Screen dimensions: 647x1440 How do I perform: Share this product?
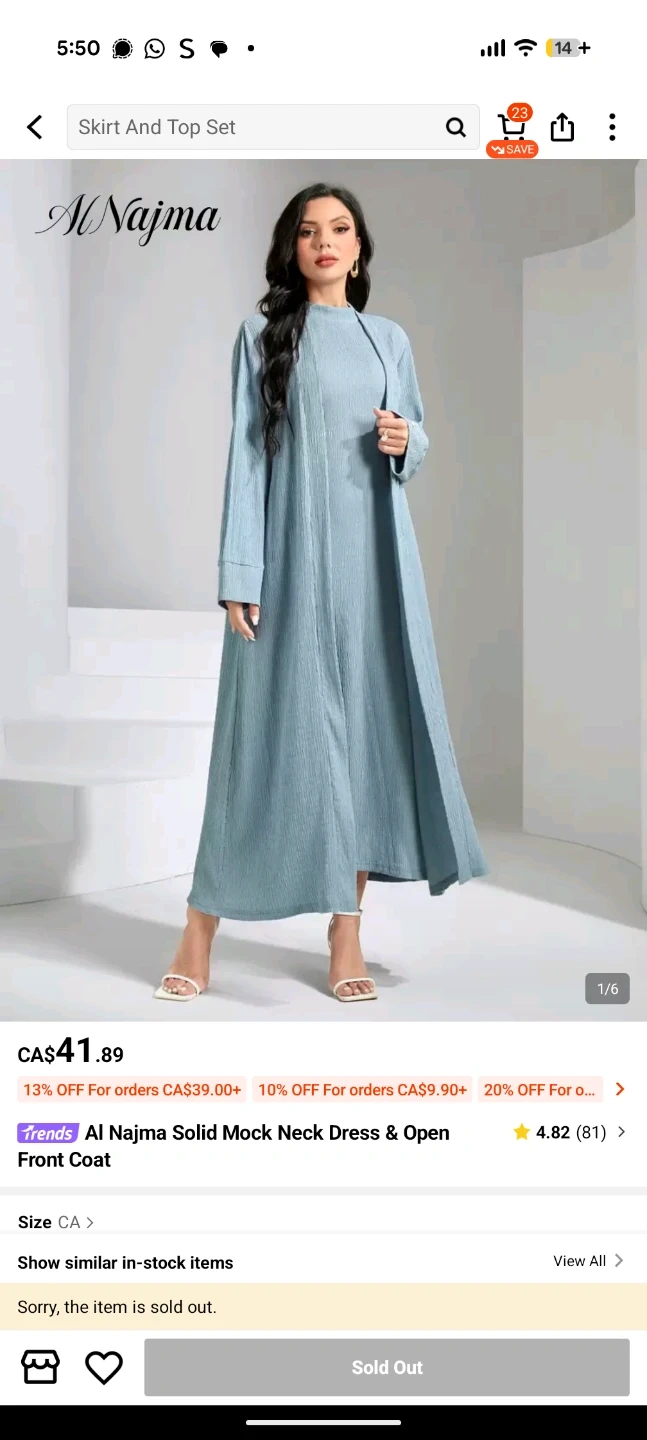pos(562,127)
